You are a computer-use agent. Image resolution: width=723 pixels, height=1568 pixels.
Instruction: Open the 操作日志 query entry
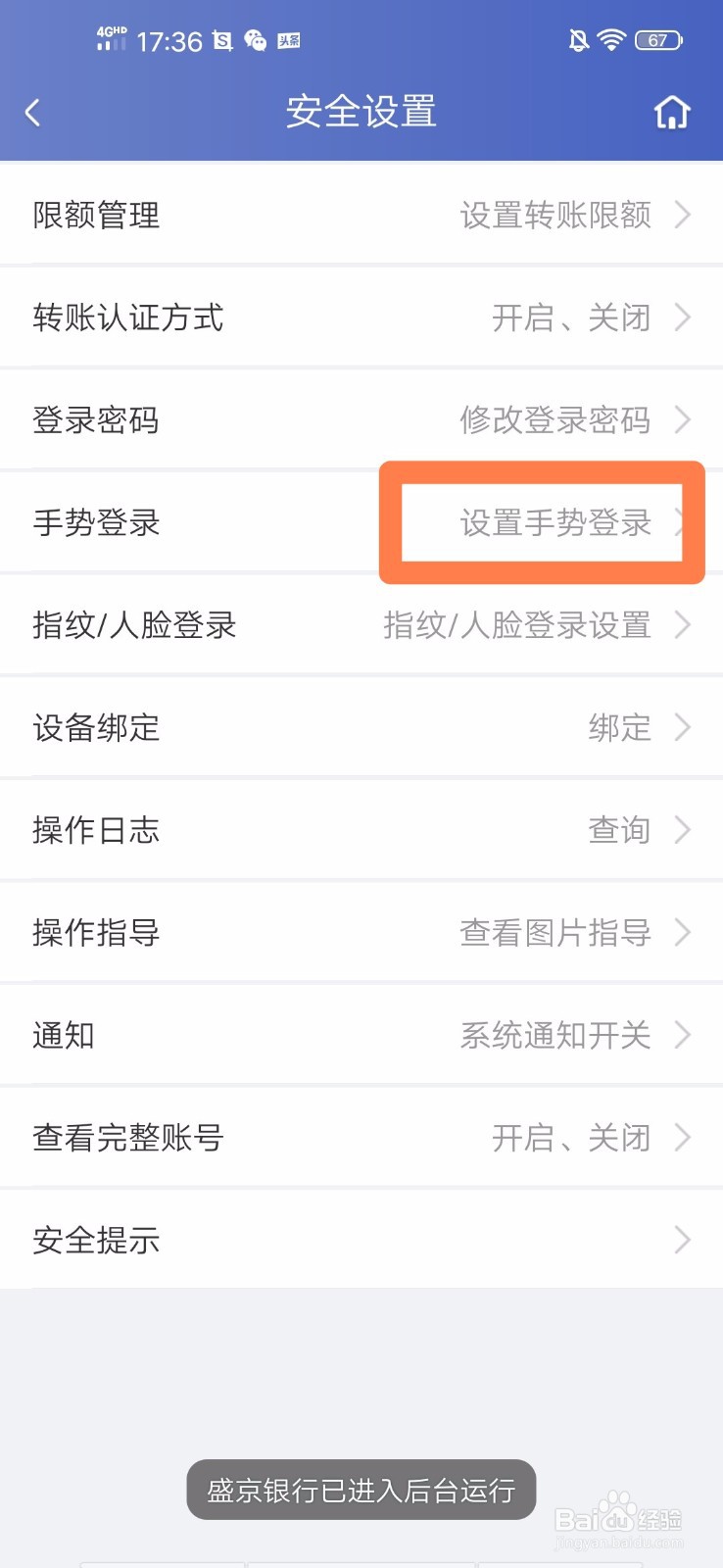click(361, 830)
